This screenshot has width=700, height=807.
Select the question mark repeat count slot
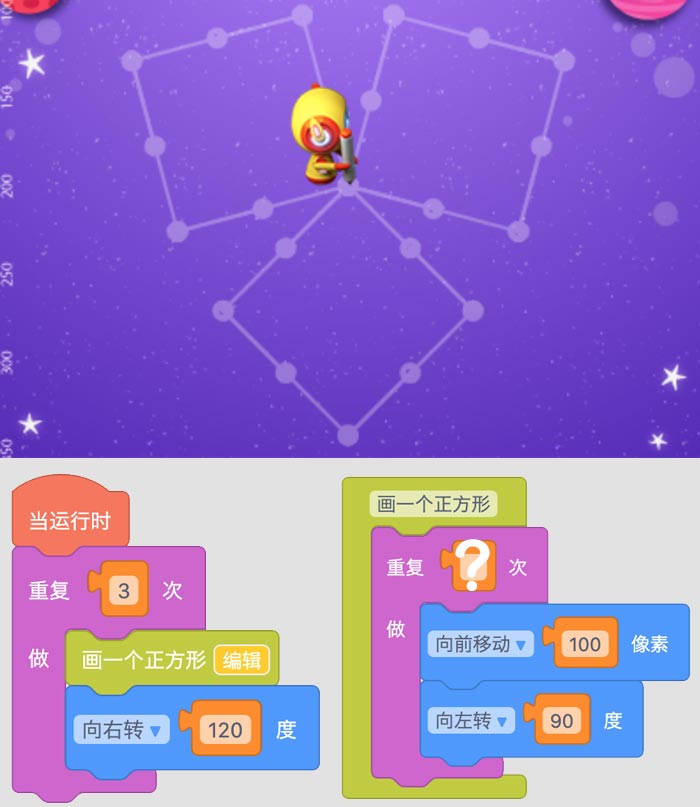(x=475, y=567)
